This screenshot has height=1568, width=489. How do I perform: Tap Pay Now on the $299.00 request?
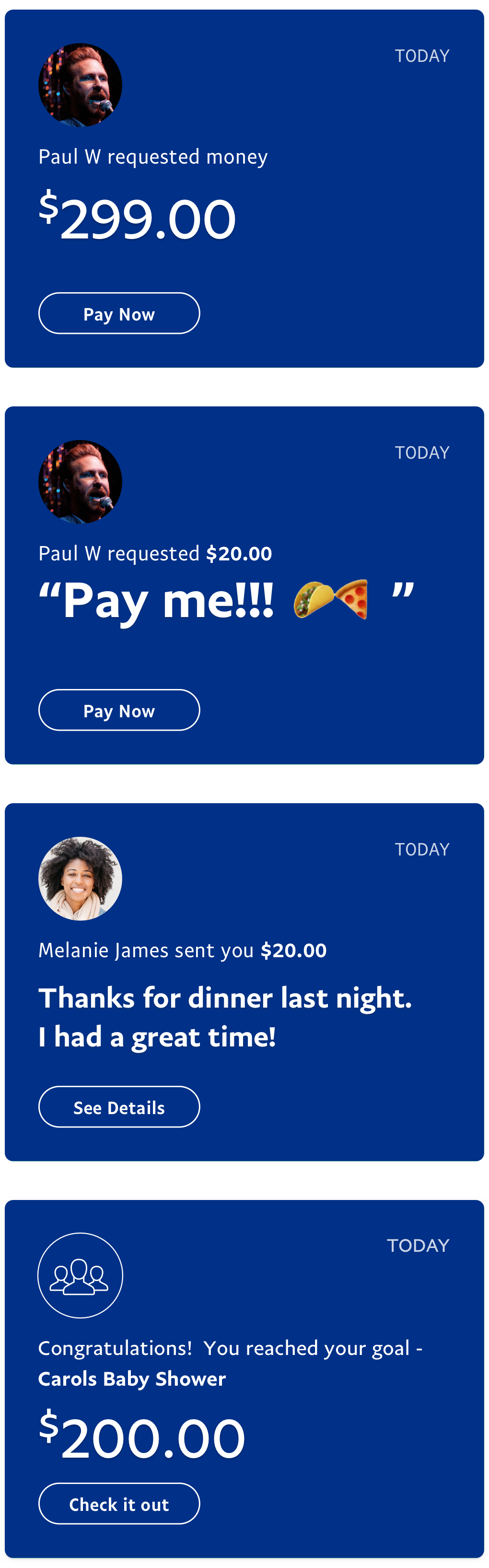pos(119,313)
